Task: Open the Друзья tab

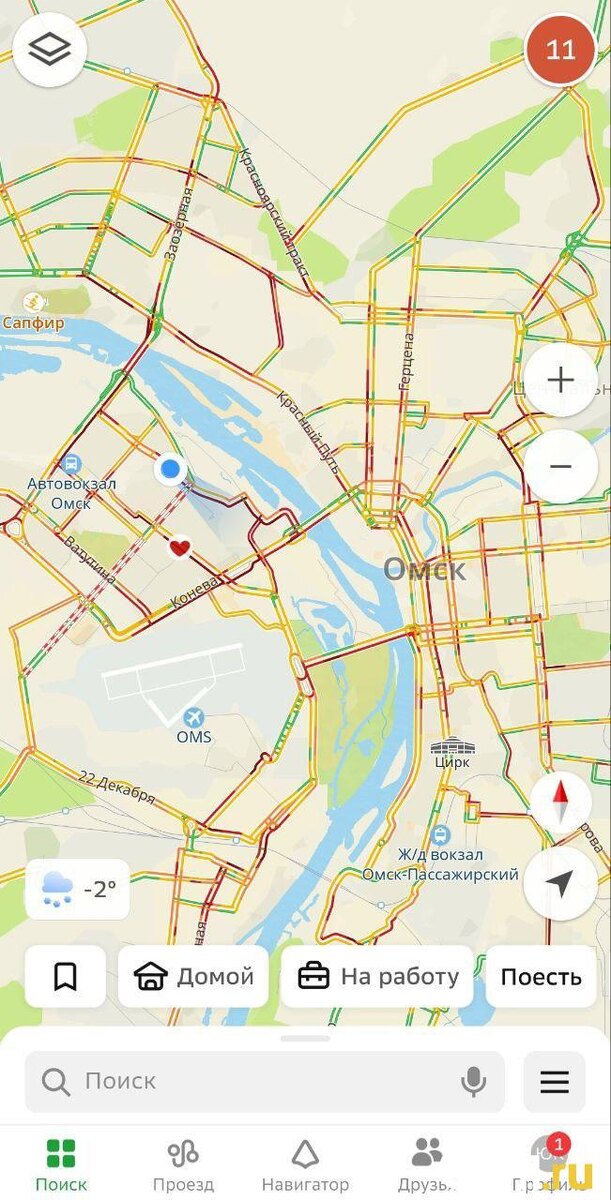Action: click(427, 1166)
